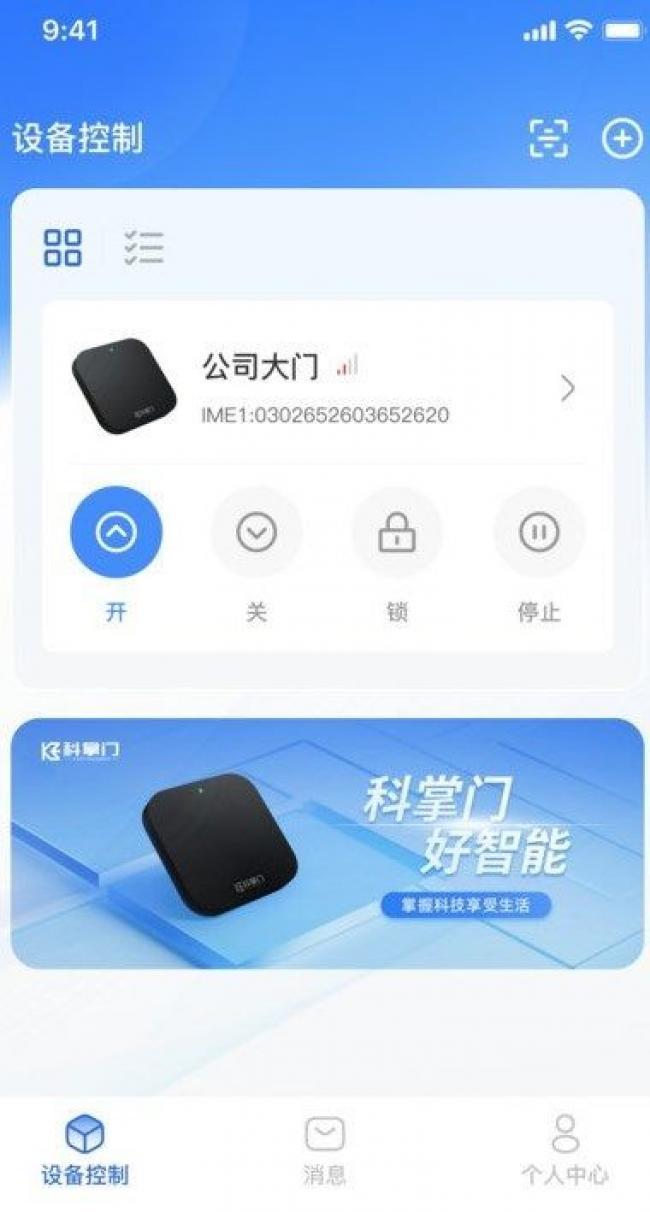Tap the 关 button to close the door

pyautogui.click(x=257, y=533)
